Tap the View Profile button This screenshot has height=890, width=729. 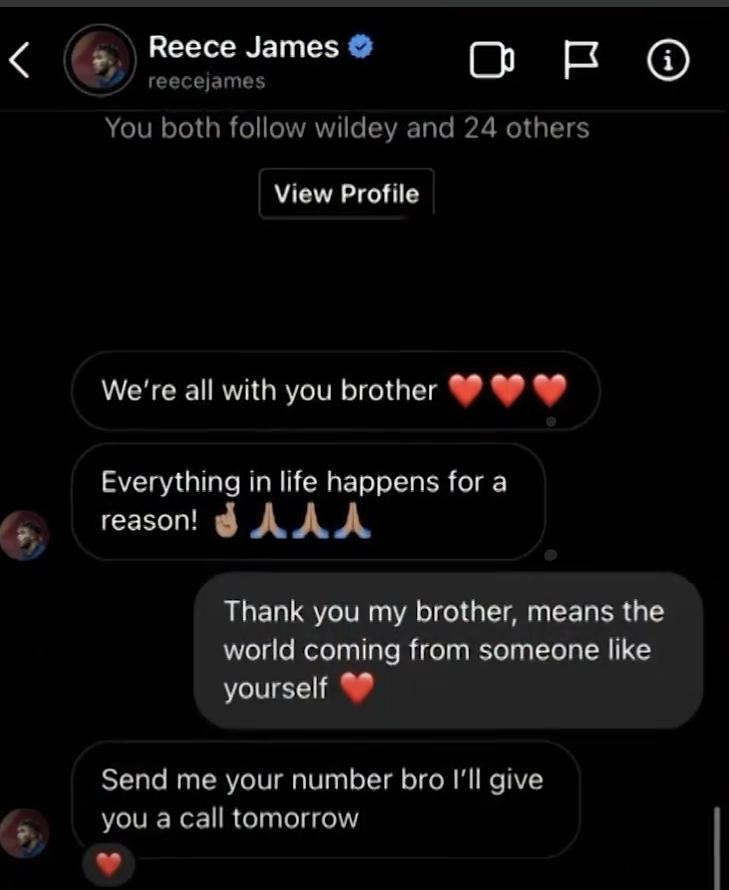coord(346,193)
